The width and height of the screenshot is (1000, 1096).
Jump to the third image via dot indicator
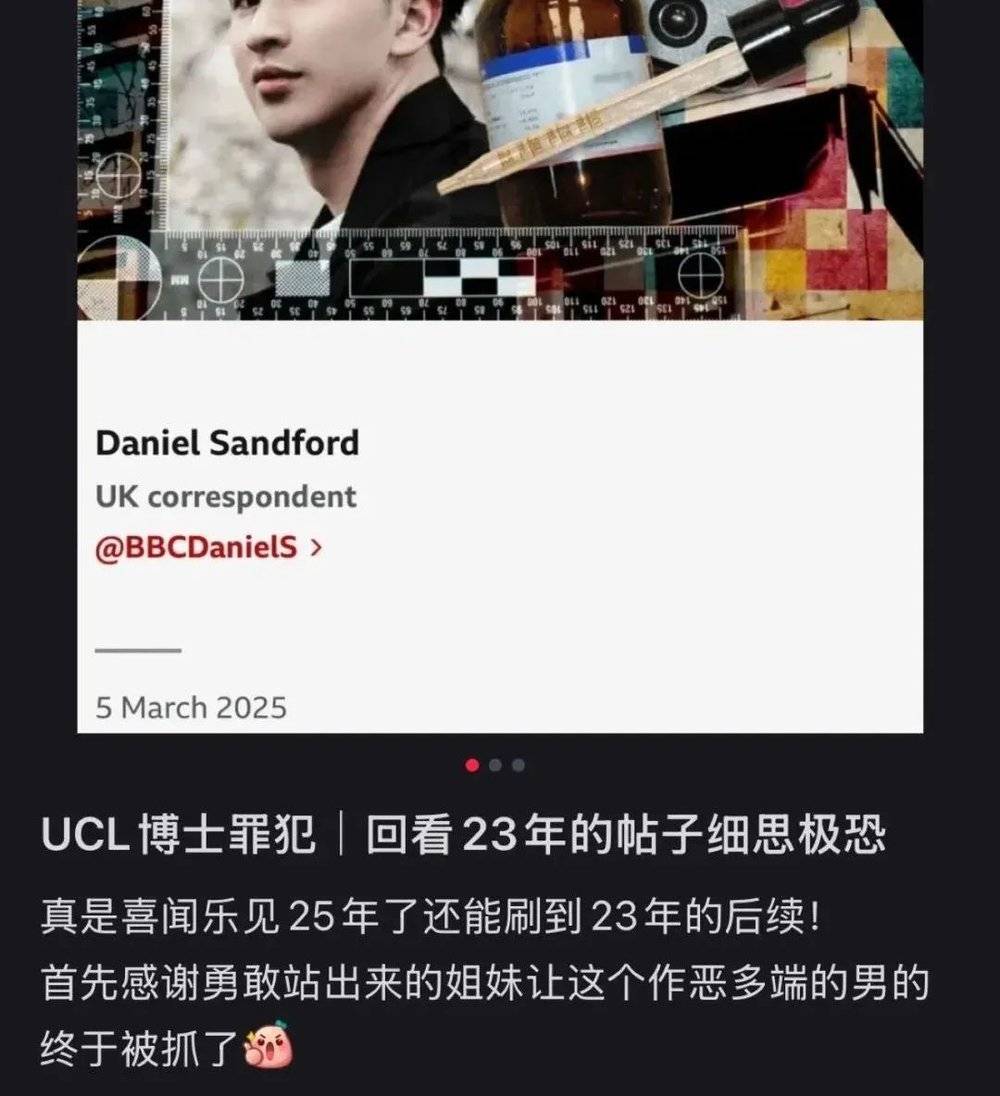(x=518, y=766)
